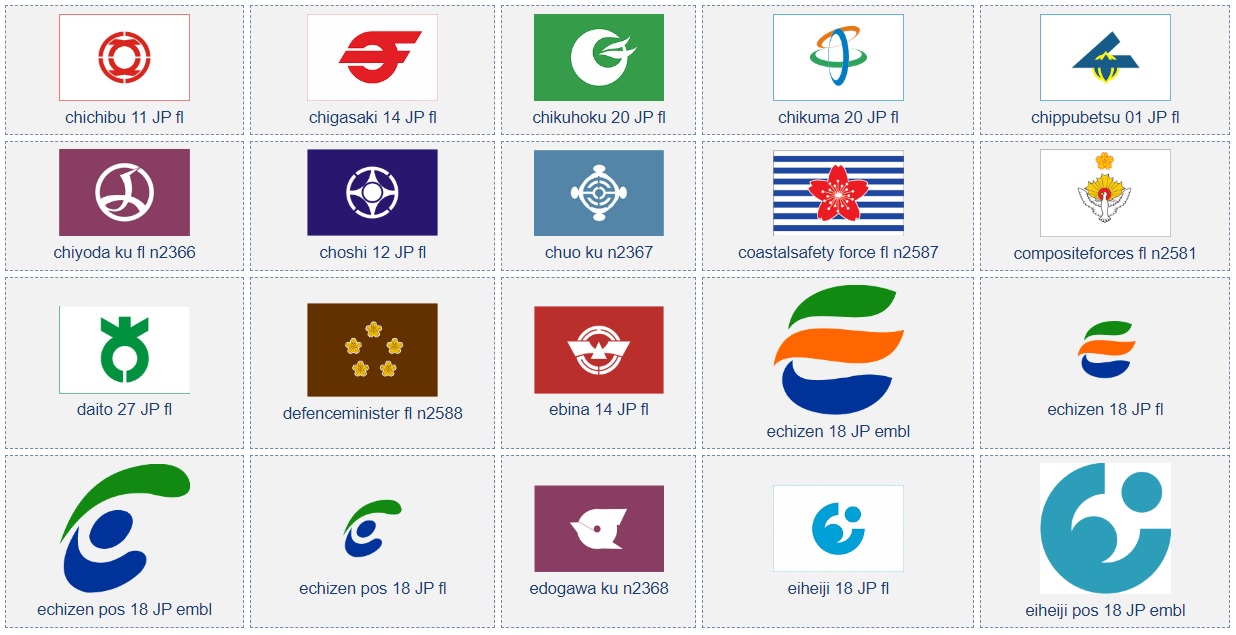This screenshot has width=1236, height=635.
Task: Open echizen 18 JP embl emblem
Action: coord(838,350)
